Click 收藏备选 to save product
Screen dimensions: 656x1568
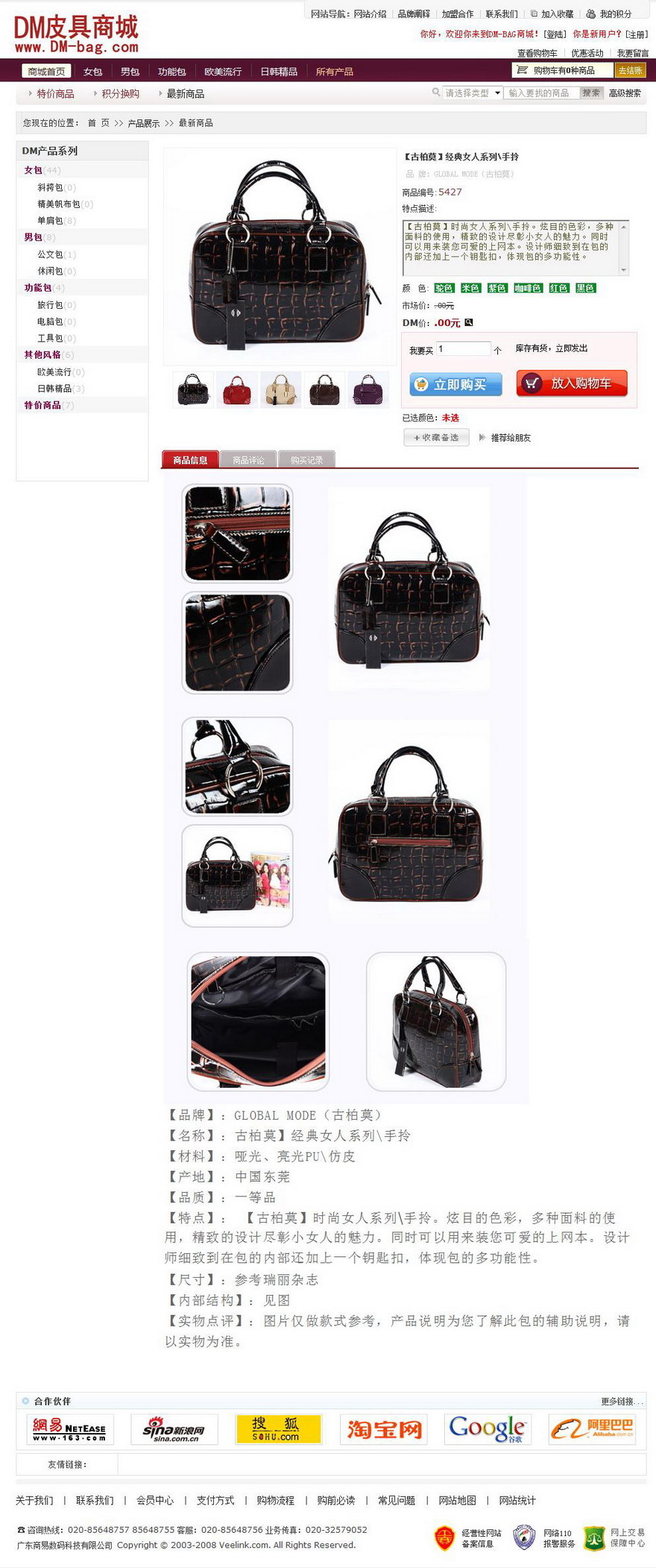(x=436, y=438)
